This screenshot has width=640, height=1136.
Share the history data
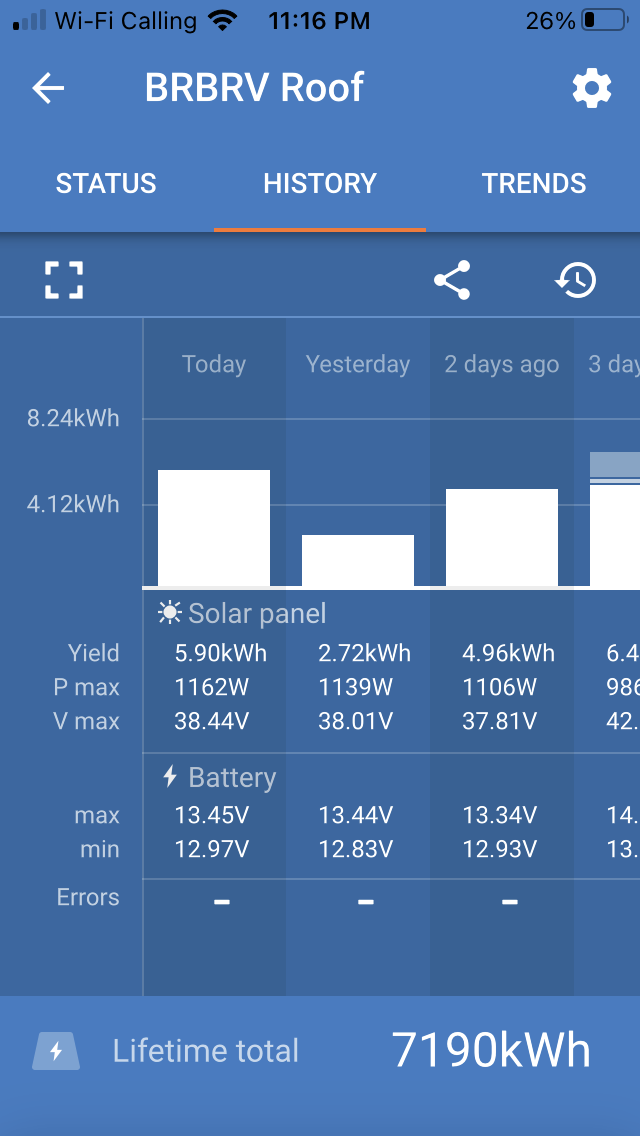pos(452,280)
